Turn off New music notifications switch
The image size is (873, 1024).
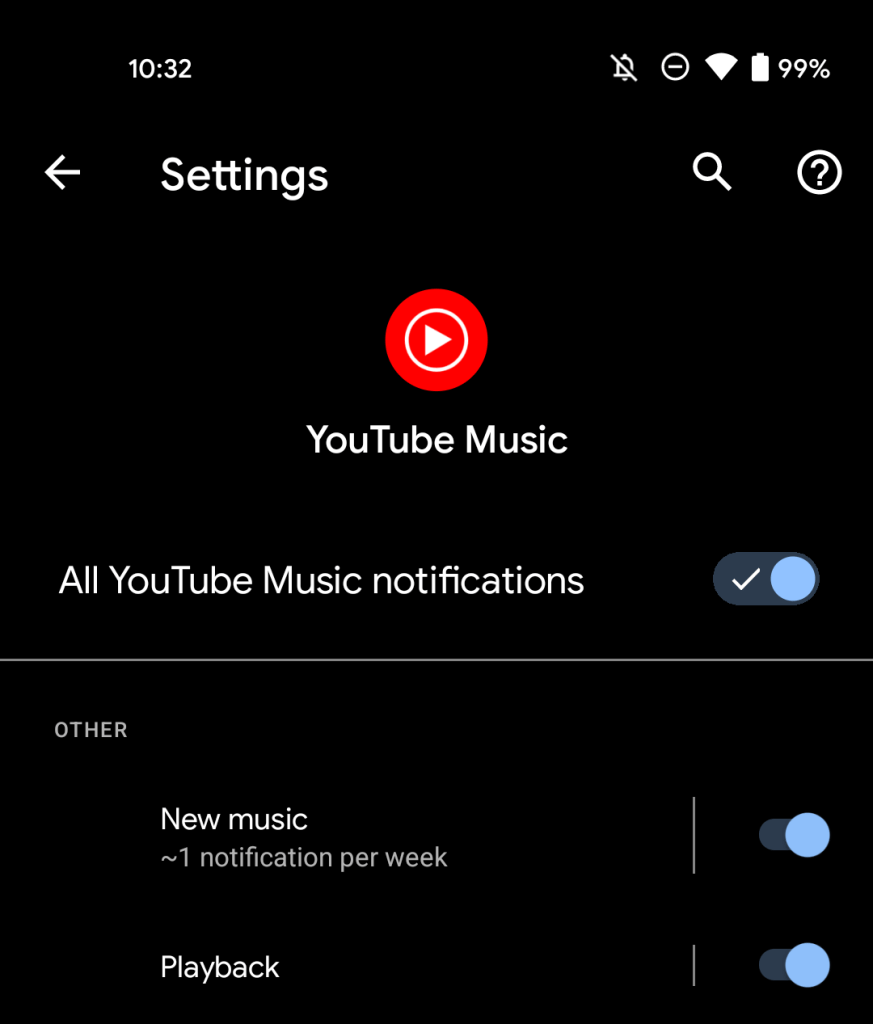pos(794,836)
